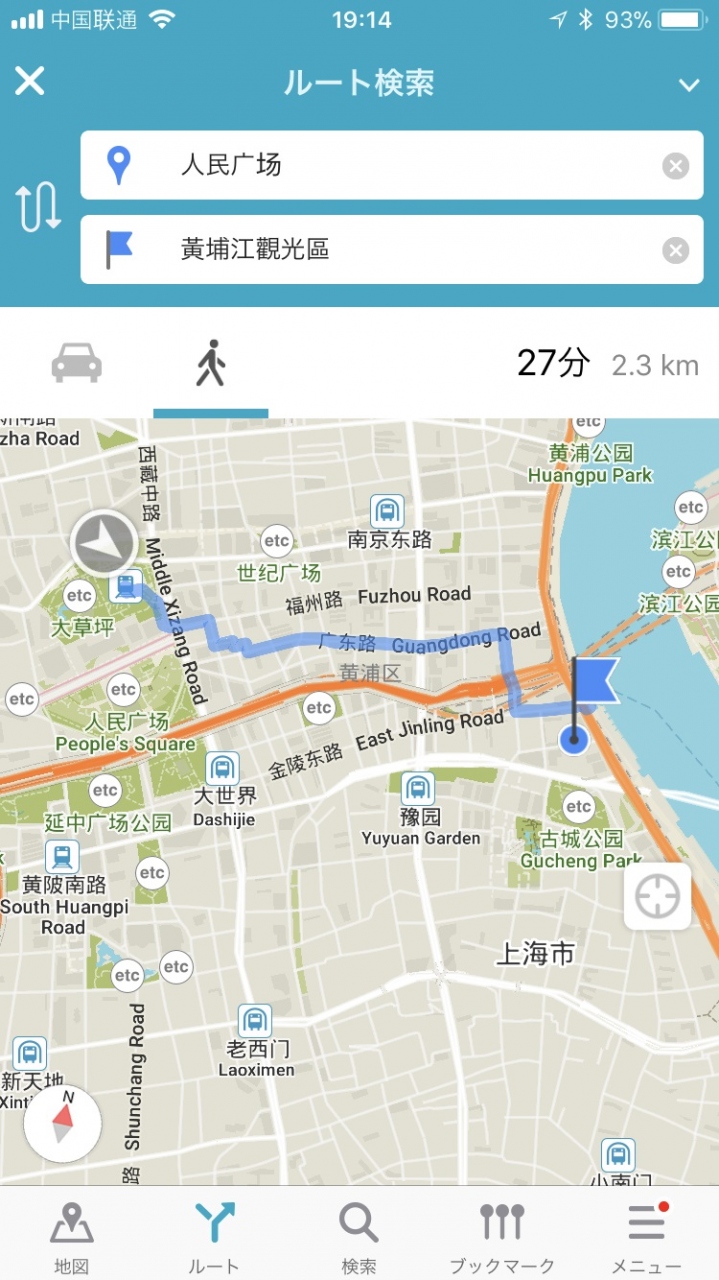
Task: Clear the 黄埔江観光區 destination field
Action: 676,250
